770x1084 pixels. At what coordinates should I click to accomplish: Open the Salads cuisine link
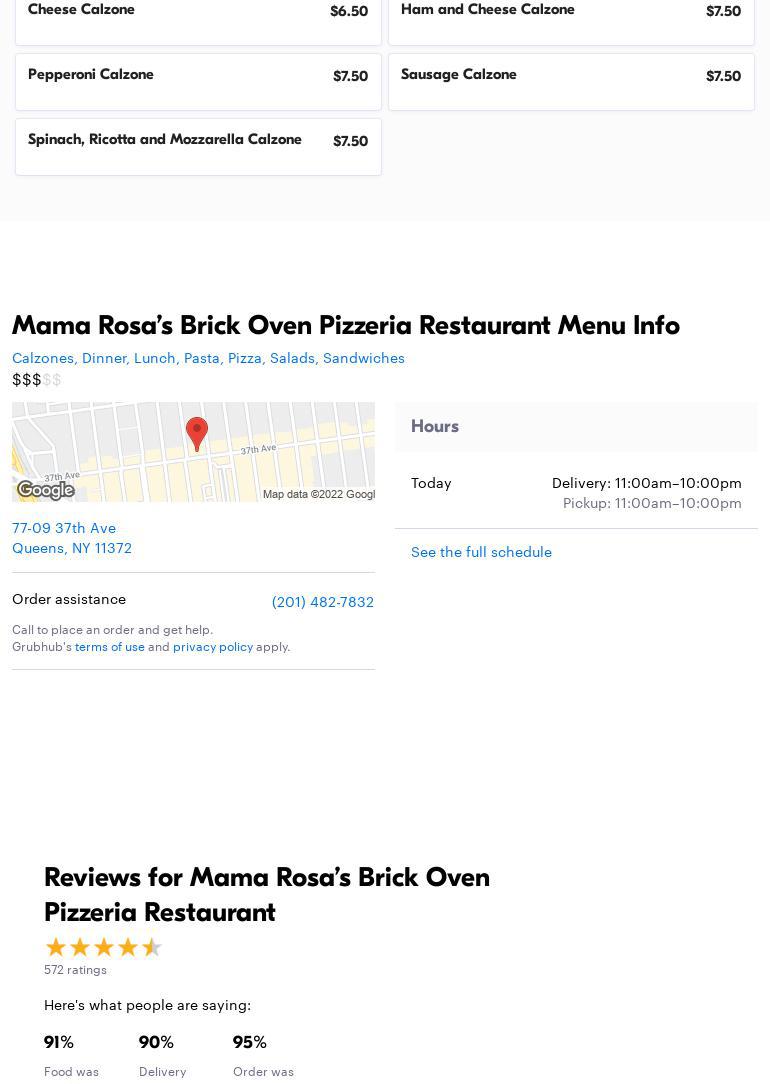pos(292,358)
